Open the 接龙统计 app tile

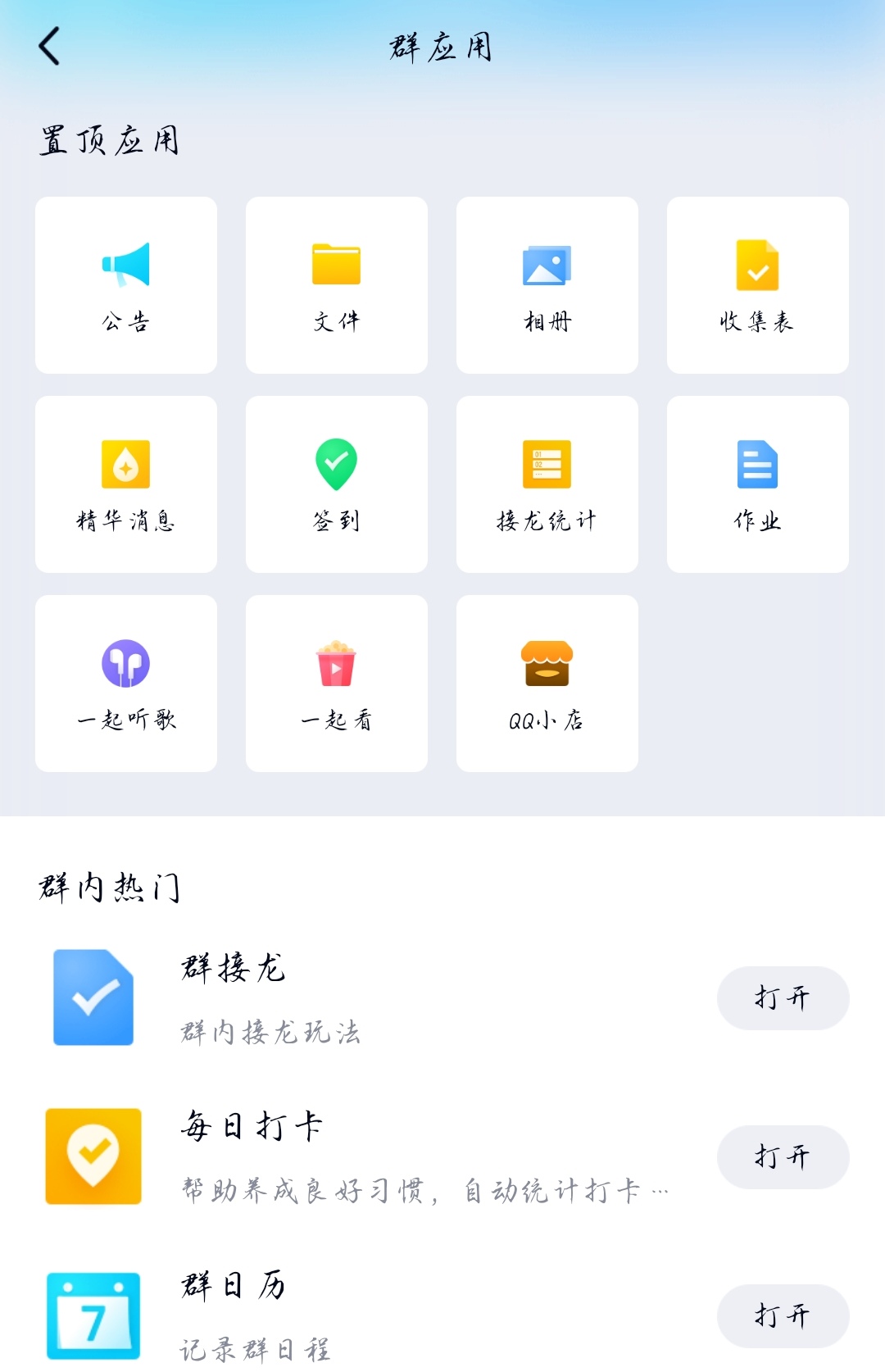[x=547, y=484]
